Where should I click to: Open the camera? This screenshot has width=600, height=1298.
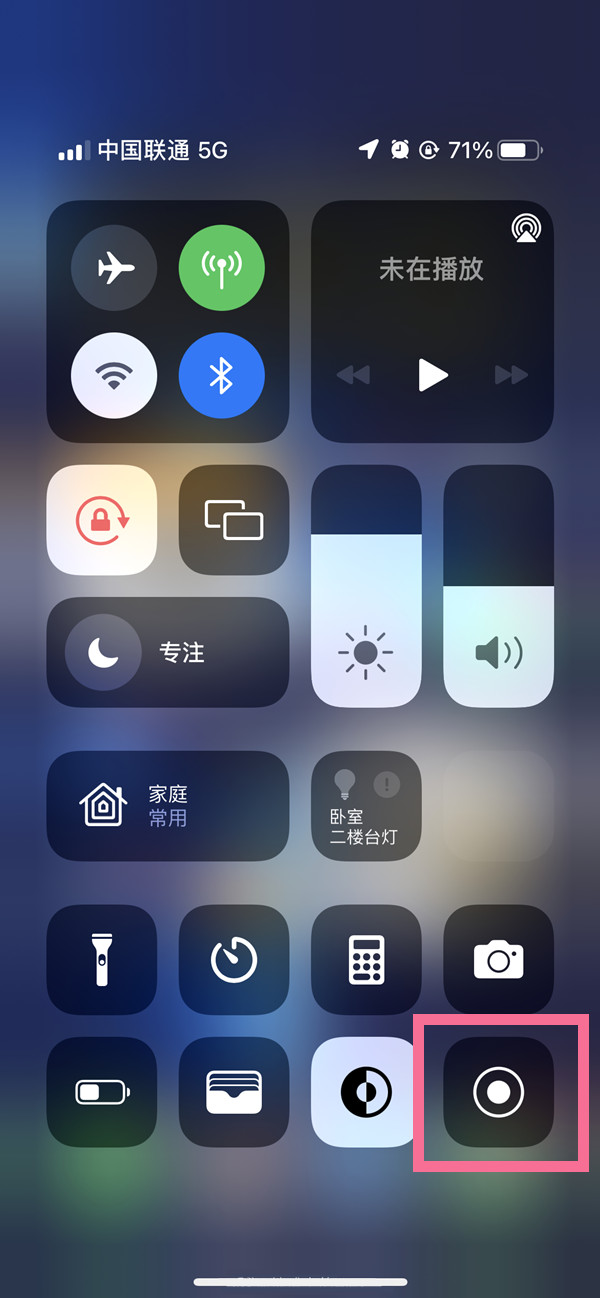(498, 960)
